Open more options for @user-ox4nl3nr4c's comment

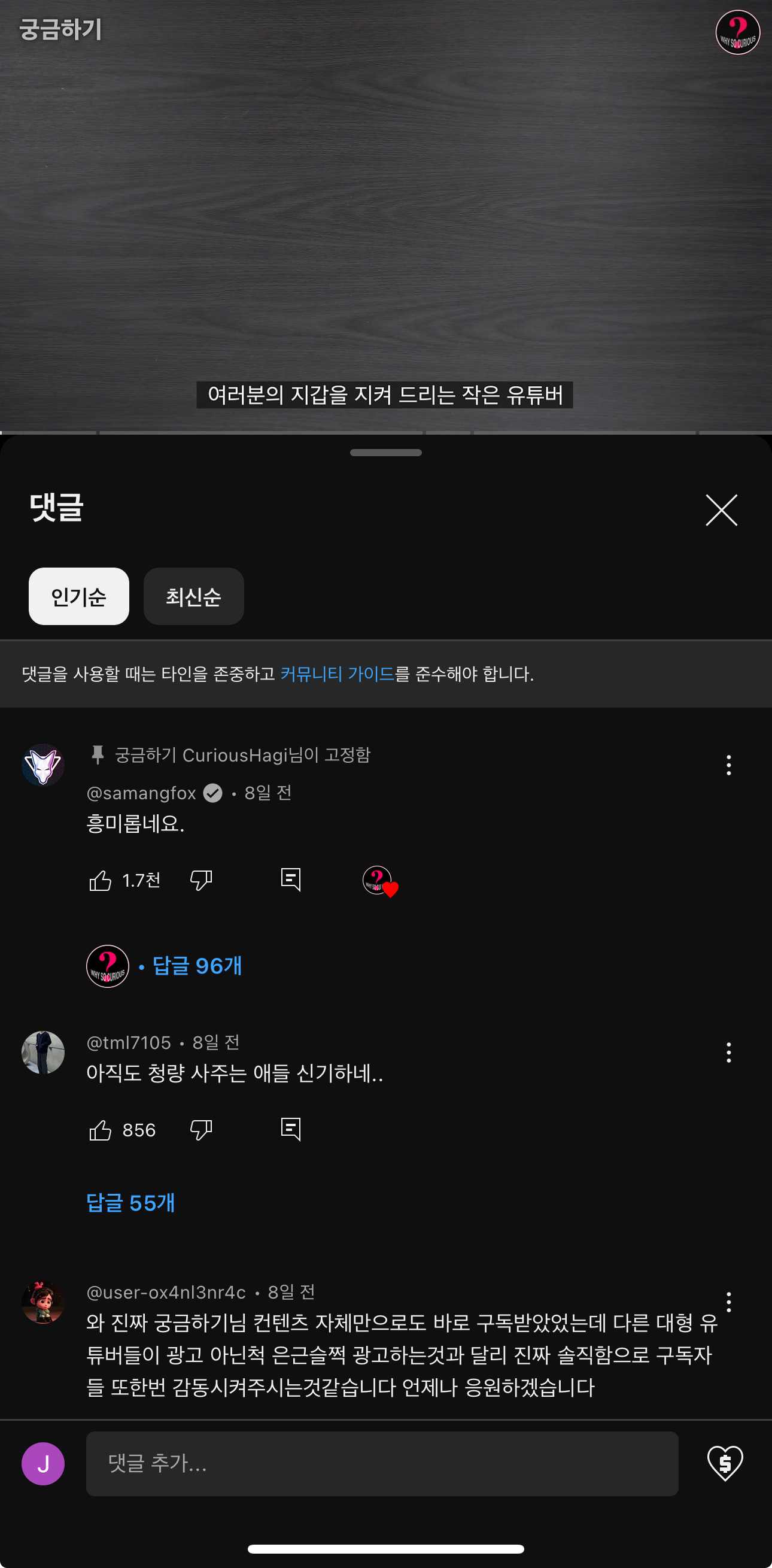[728, 1302]
